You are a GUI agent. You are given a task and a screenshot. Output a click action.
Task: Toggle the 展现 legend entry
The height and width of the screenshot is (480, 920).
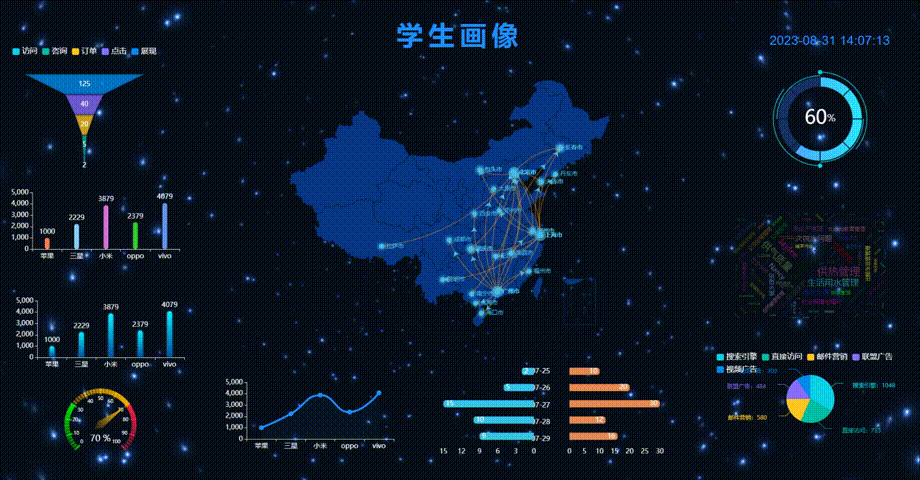[142, 50]
